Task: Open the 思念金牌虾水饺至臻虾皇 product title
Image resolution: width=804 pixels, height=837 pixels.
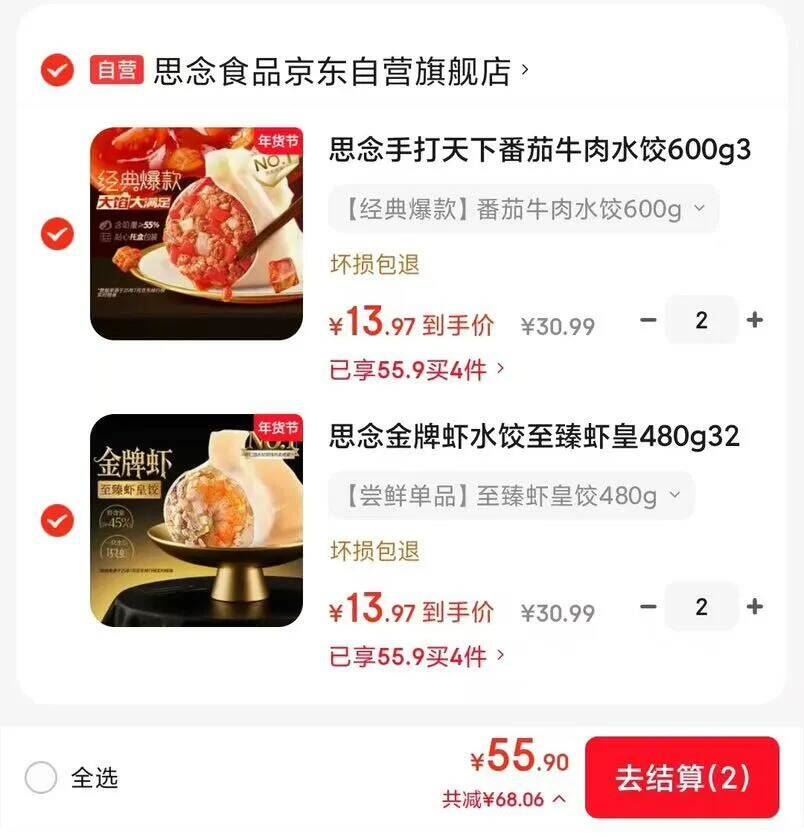Action: click(534, 437)
